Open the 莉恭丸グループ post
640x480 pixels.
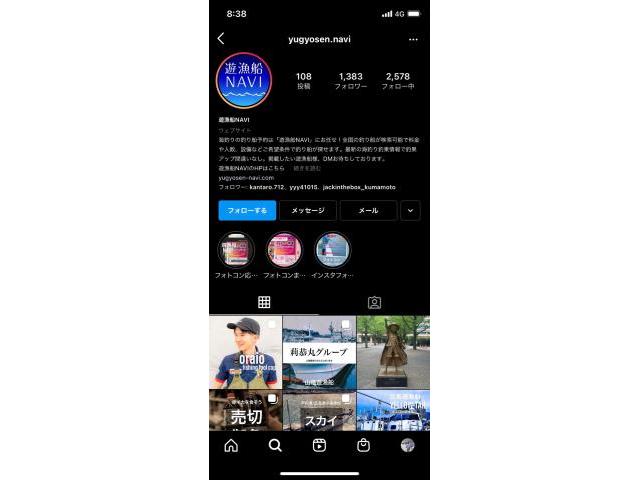coord(318,352)
